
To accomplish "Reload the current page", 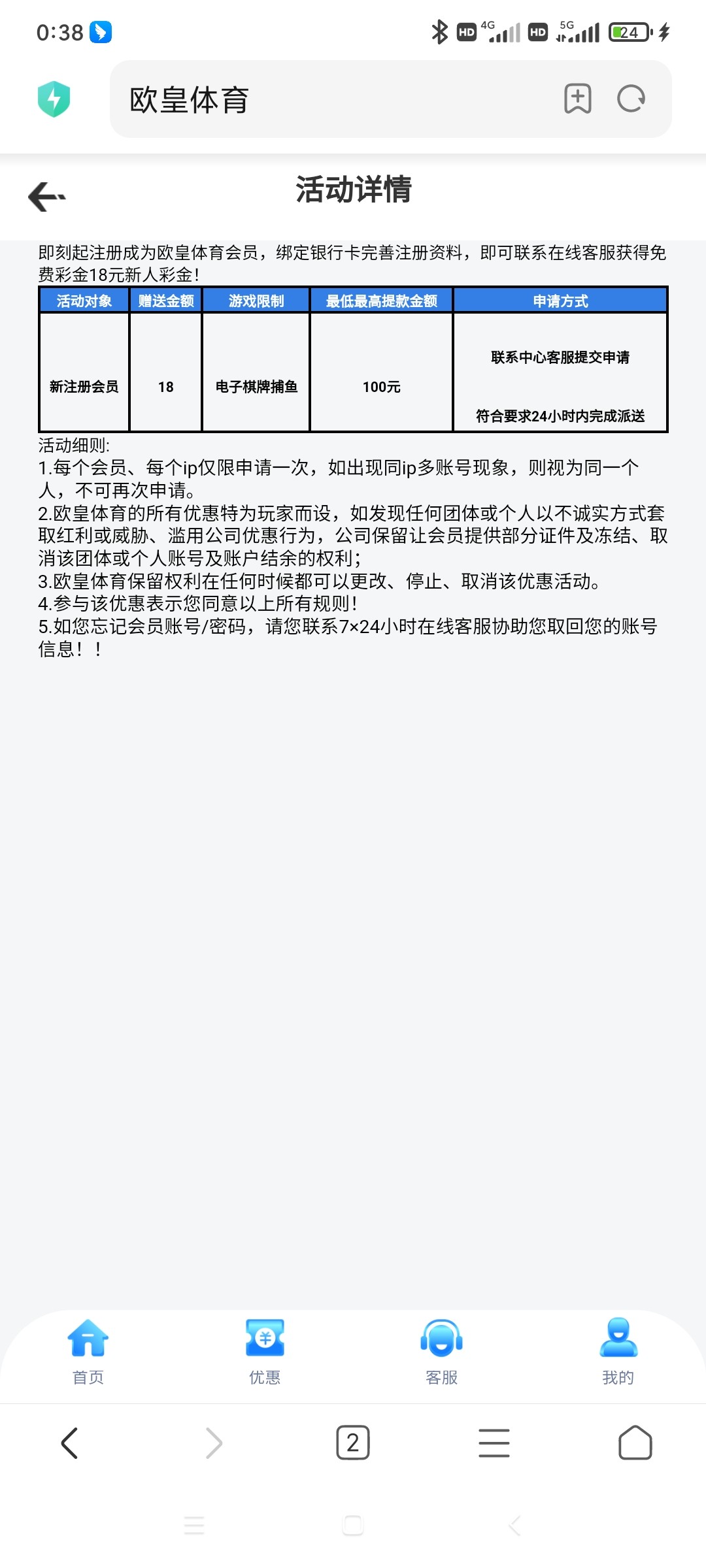I will pos(631,99).
